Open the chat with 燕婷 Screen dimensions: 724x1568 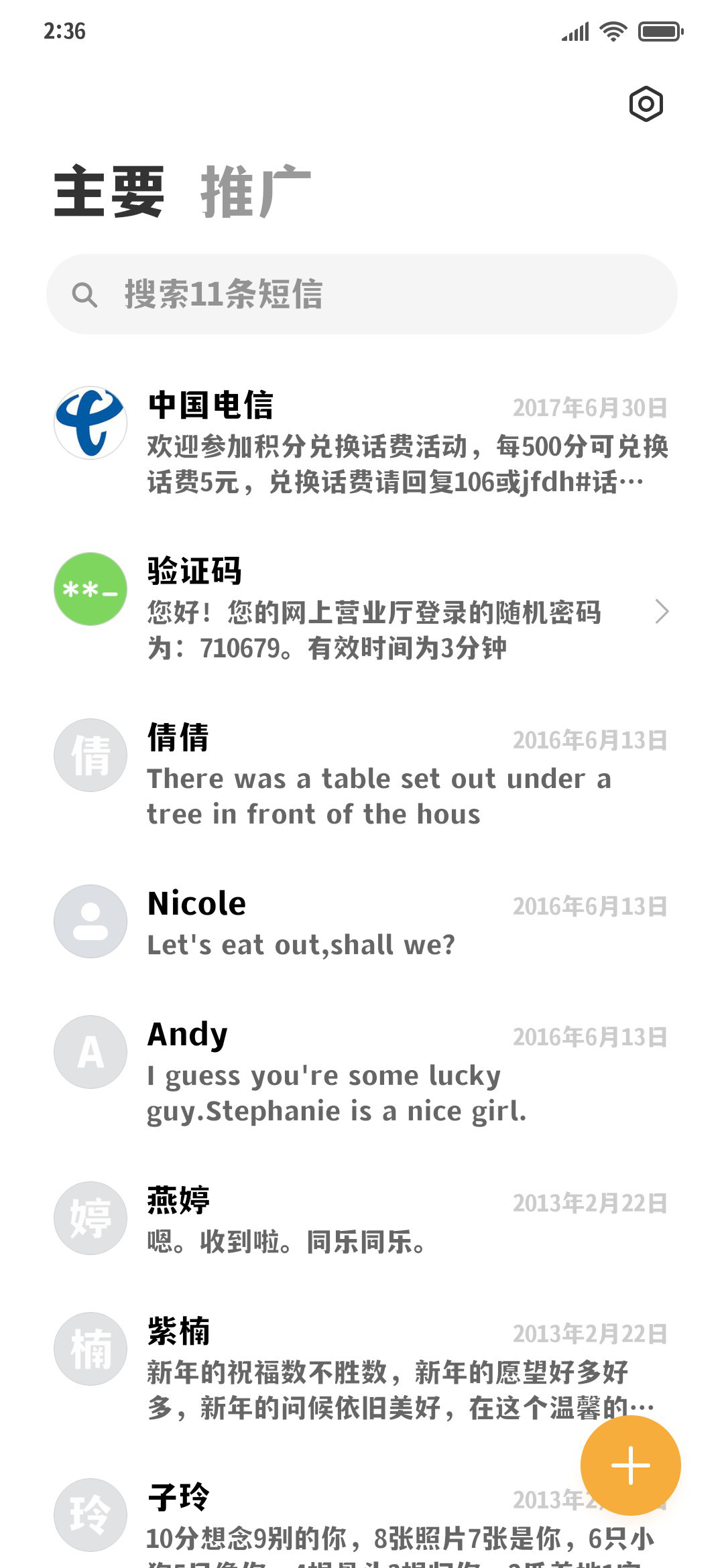click(x=362, y=1219)
